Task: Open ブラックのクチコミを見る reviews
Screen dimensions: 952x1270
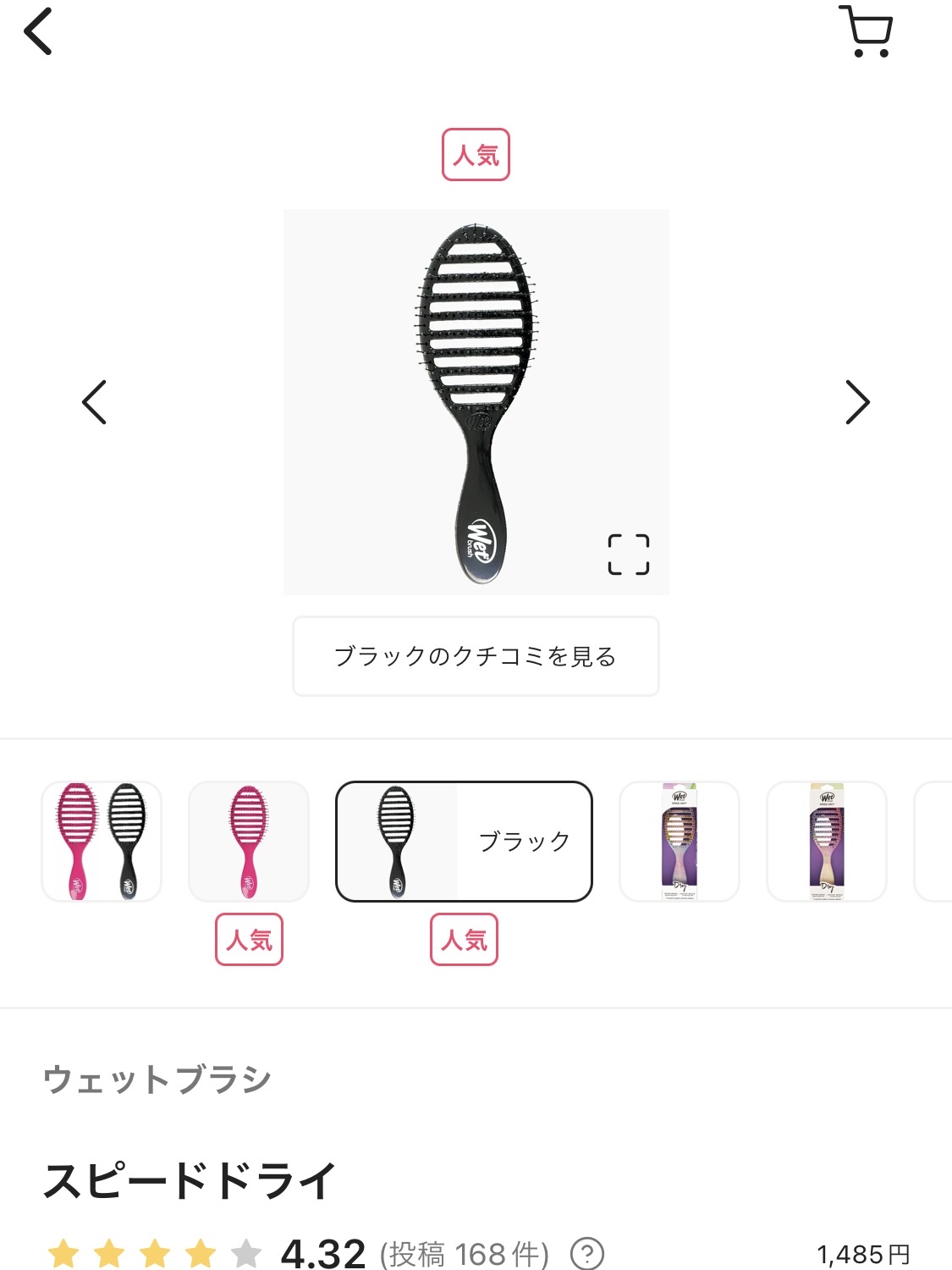Action: (x=476, y=657)
